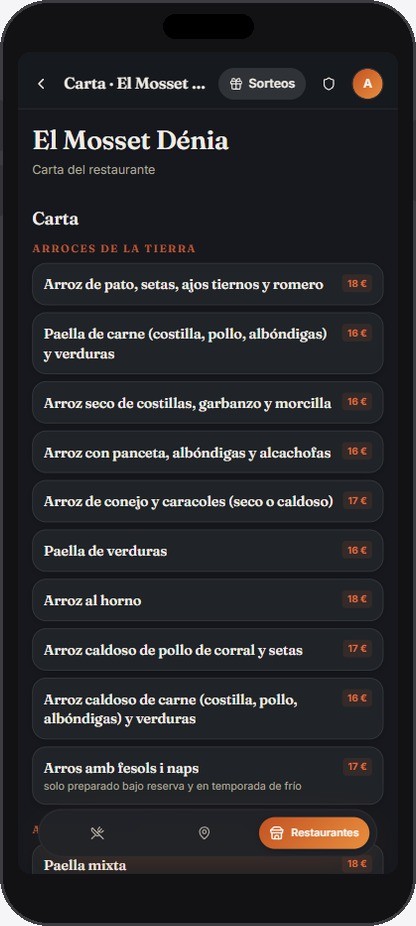Open Arroz con panceta, albóndigas y alcachofas
Image resolution: width=416 pixels, height=926 pixels.
pos(207,452)
